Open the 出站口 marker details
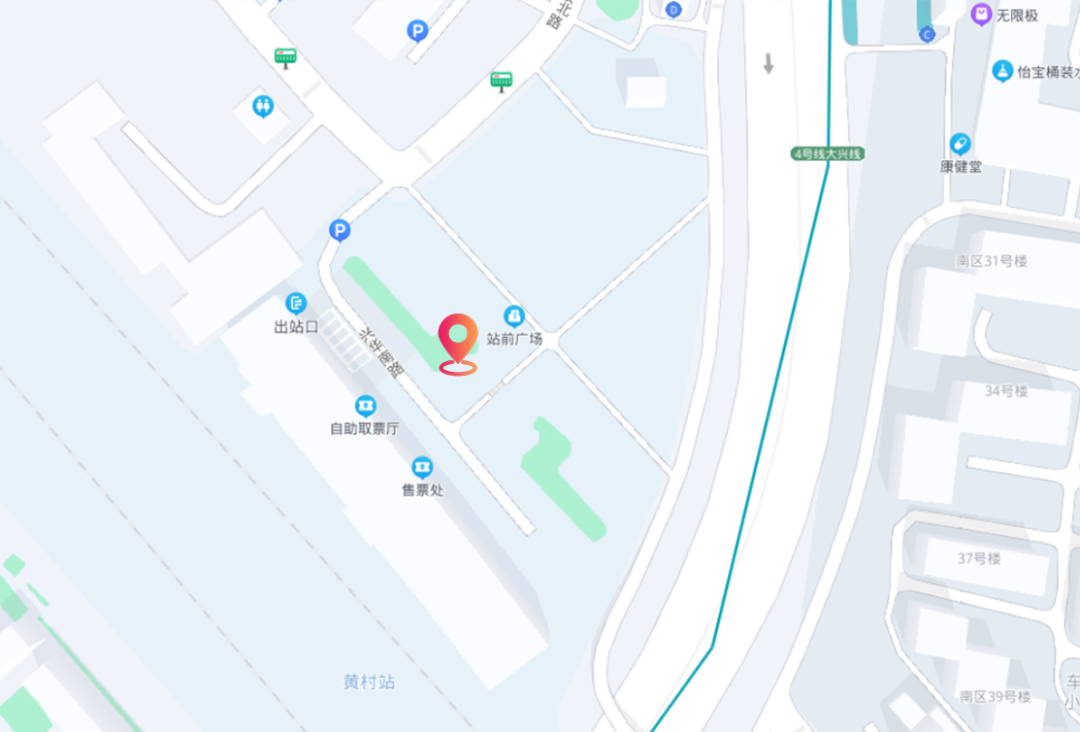Image resolution: width=1080 pixels, height=732 pixels. [x=296, y=303]
